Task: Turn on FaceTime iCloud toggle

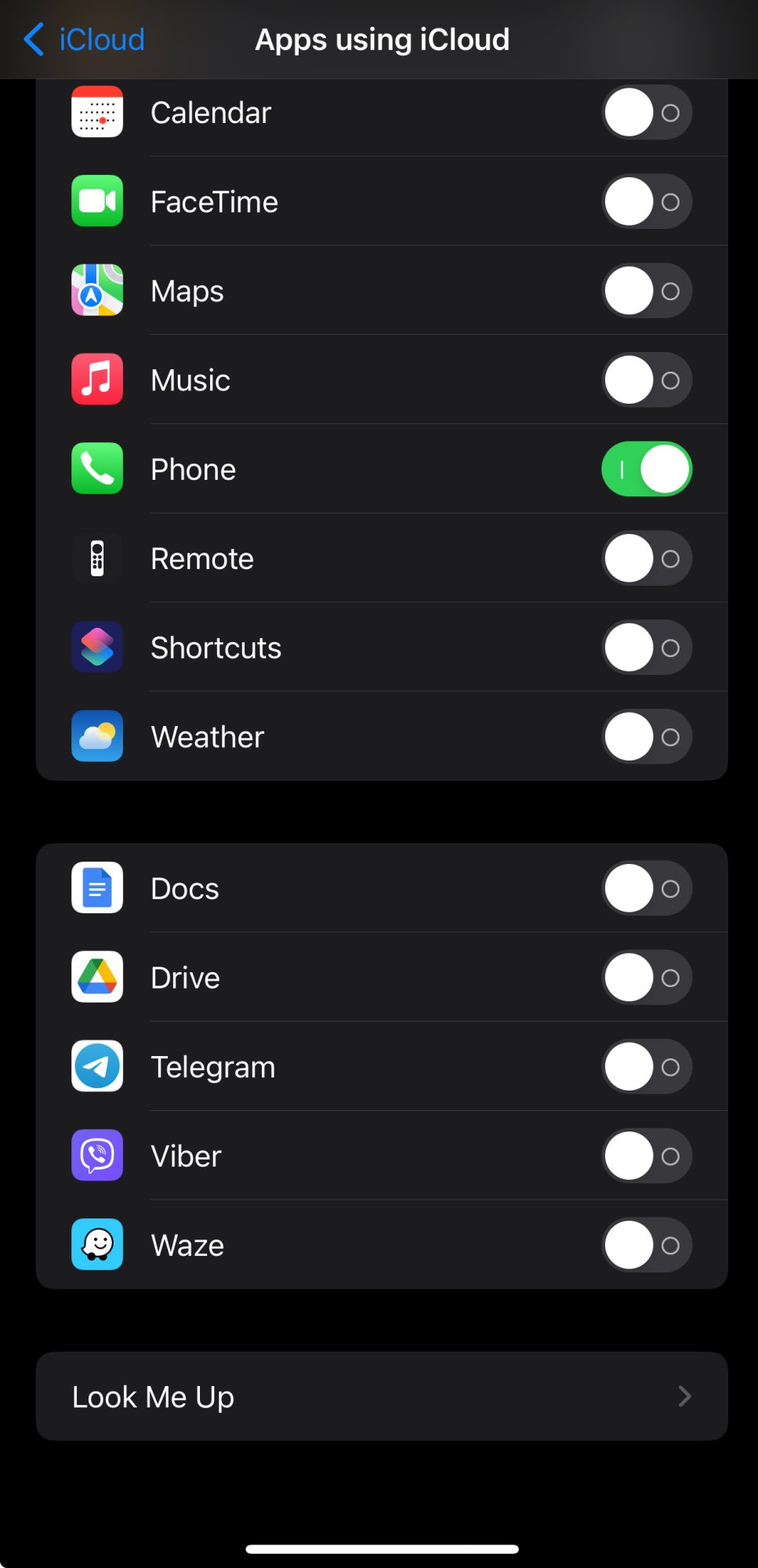Action: [x=646, y=202]
